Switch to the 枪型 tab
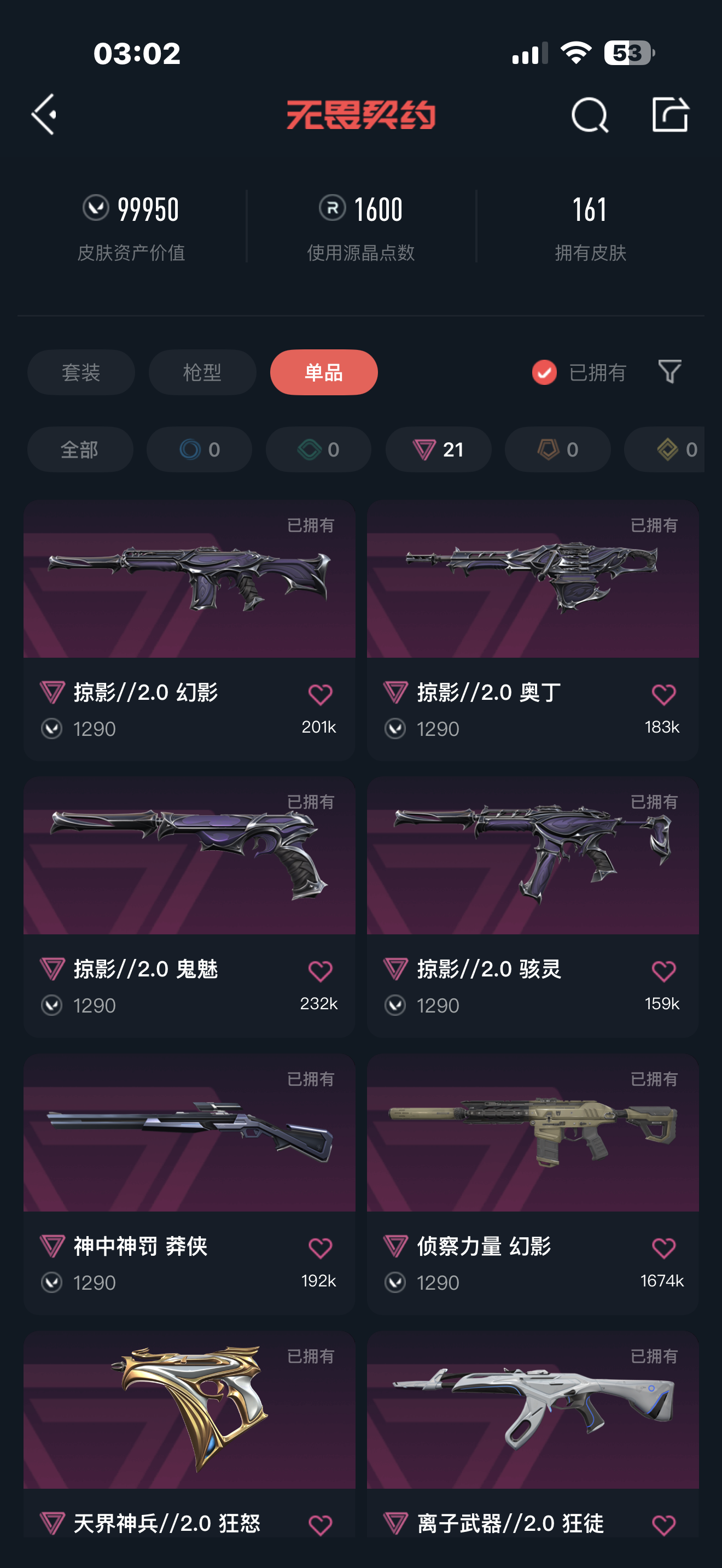 click(x=202, y=372)
